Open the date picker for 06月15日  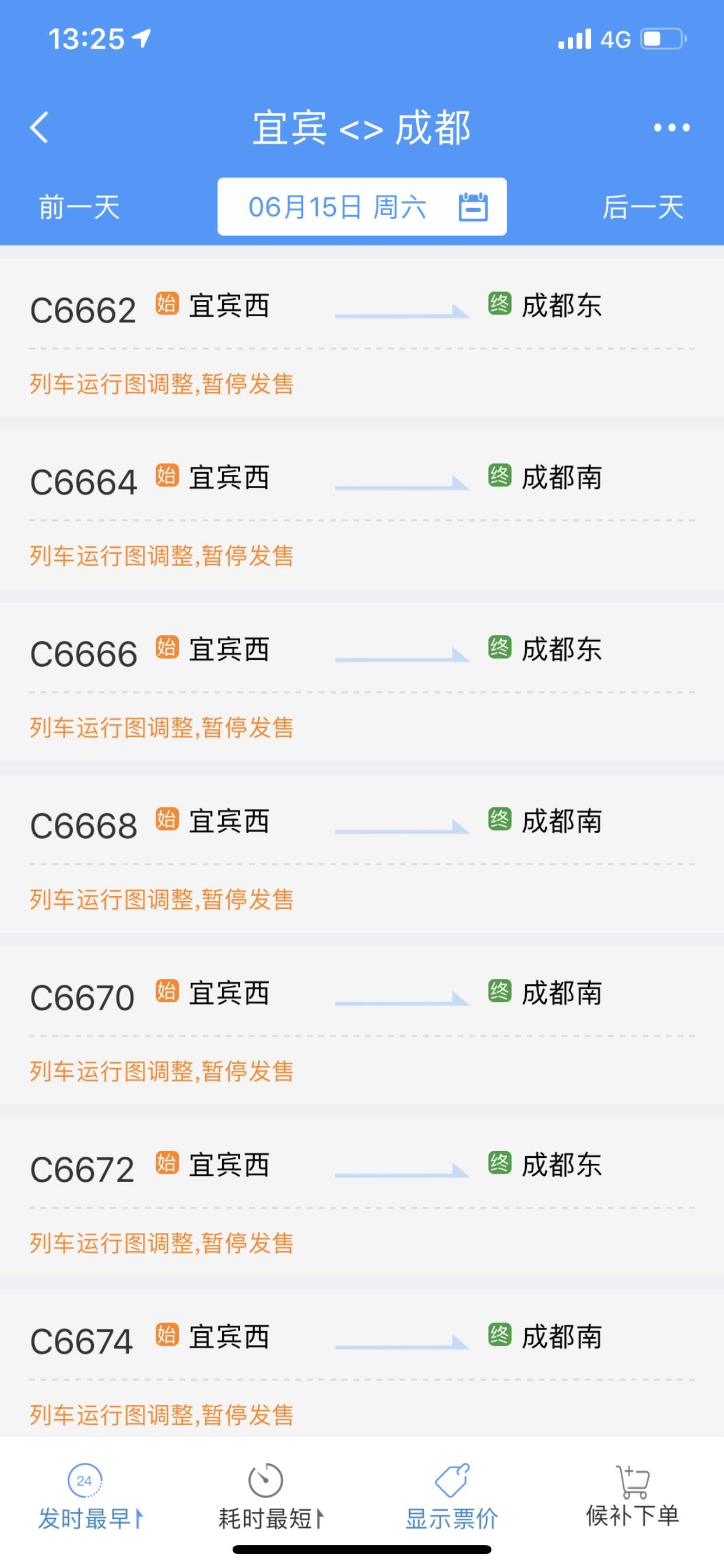tap(362, 206)
